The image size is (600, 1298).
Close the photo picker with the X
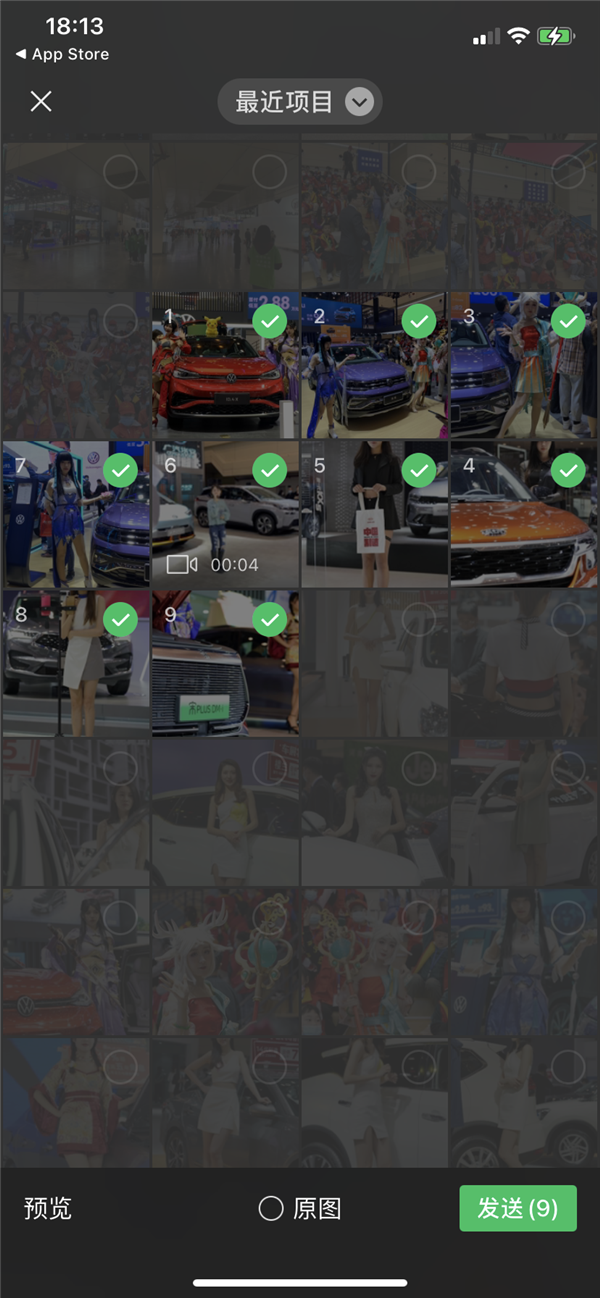click(x=41, y=101)
